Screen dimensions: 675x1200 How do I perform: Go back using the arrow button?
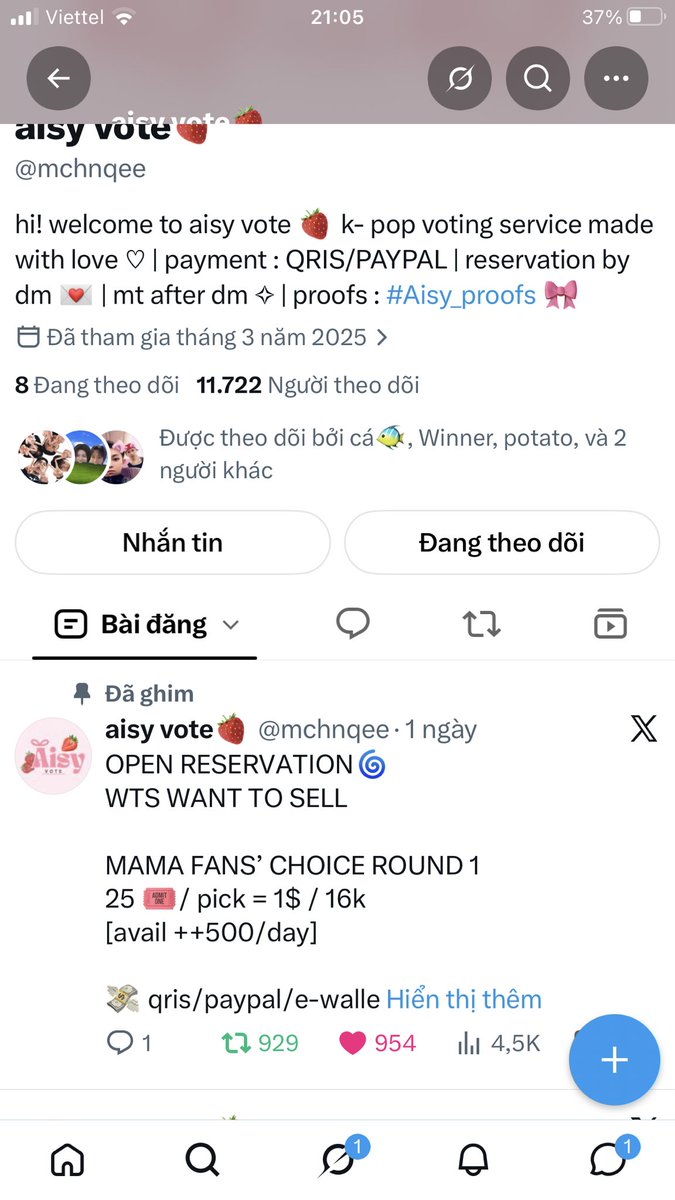click(58, 78)
